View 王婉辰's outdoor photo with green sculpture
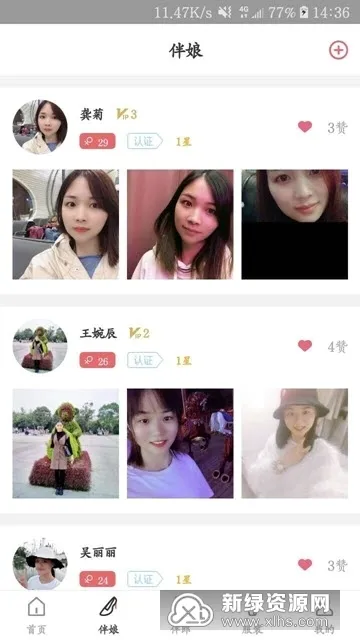This screenshot has width=360, height=640. [x=66, y=443]
